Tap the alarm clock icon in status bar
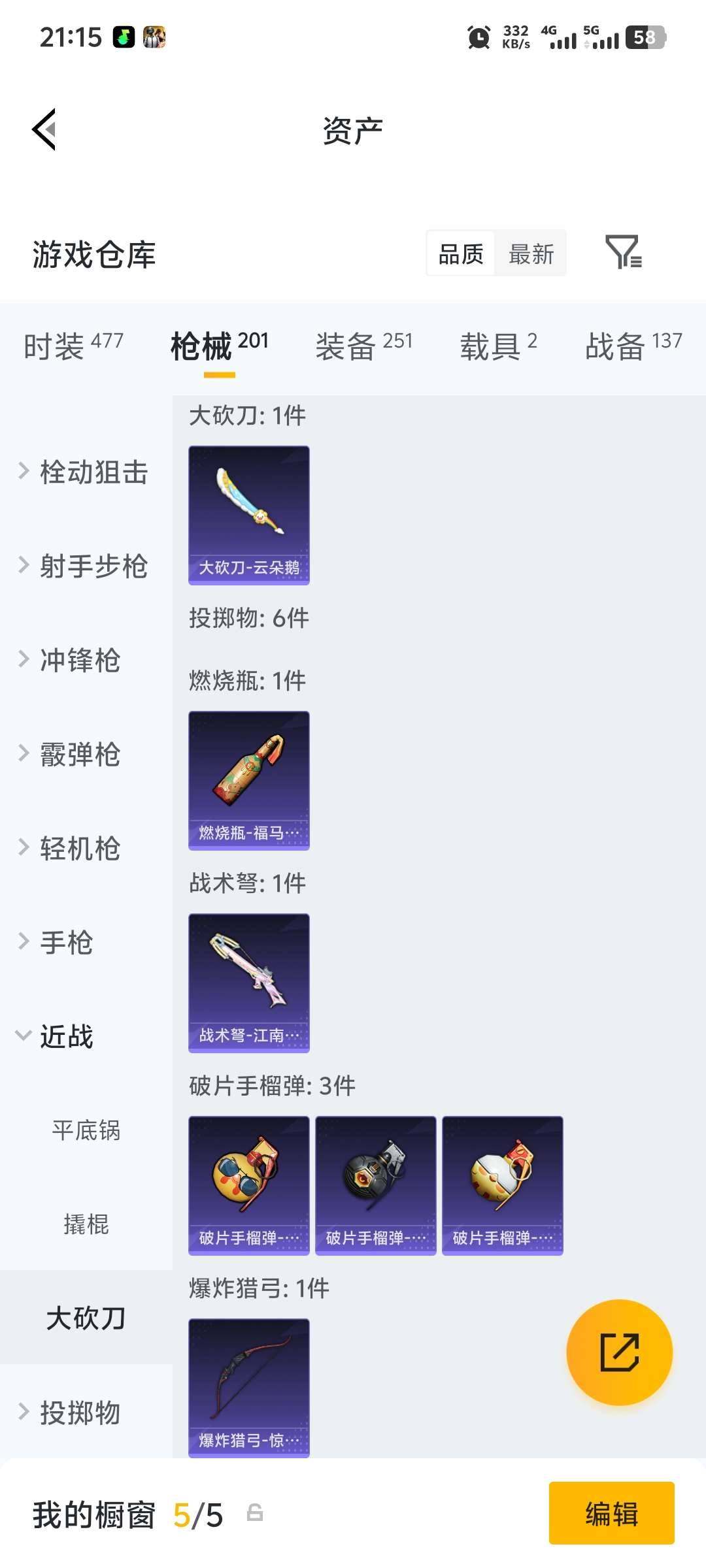 coord(478,38)
